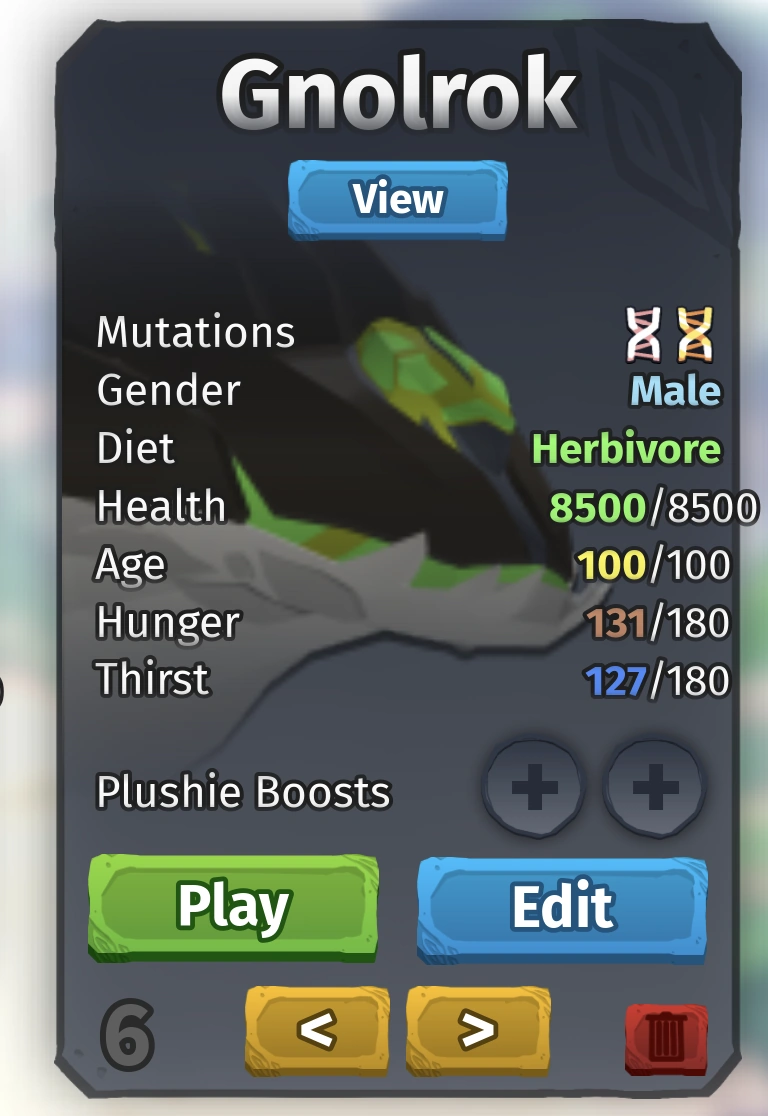Add a plushie to the second boost slot

tap(655, 789)
